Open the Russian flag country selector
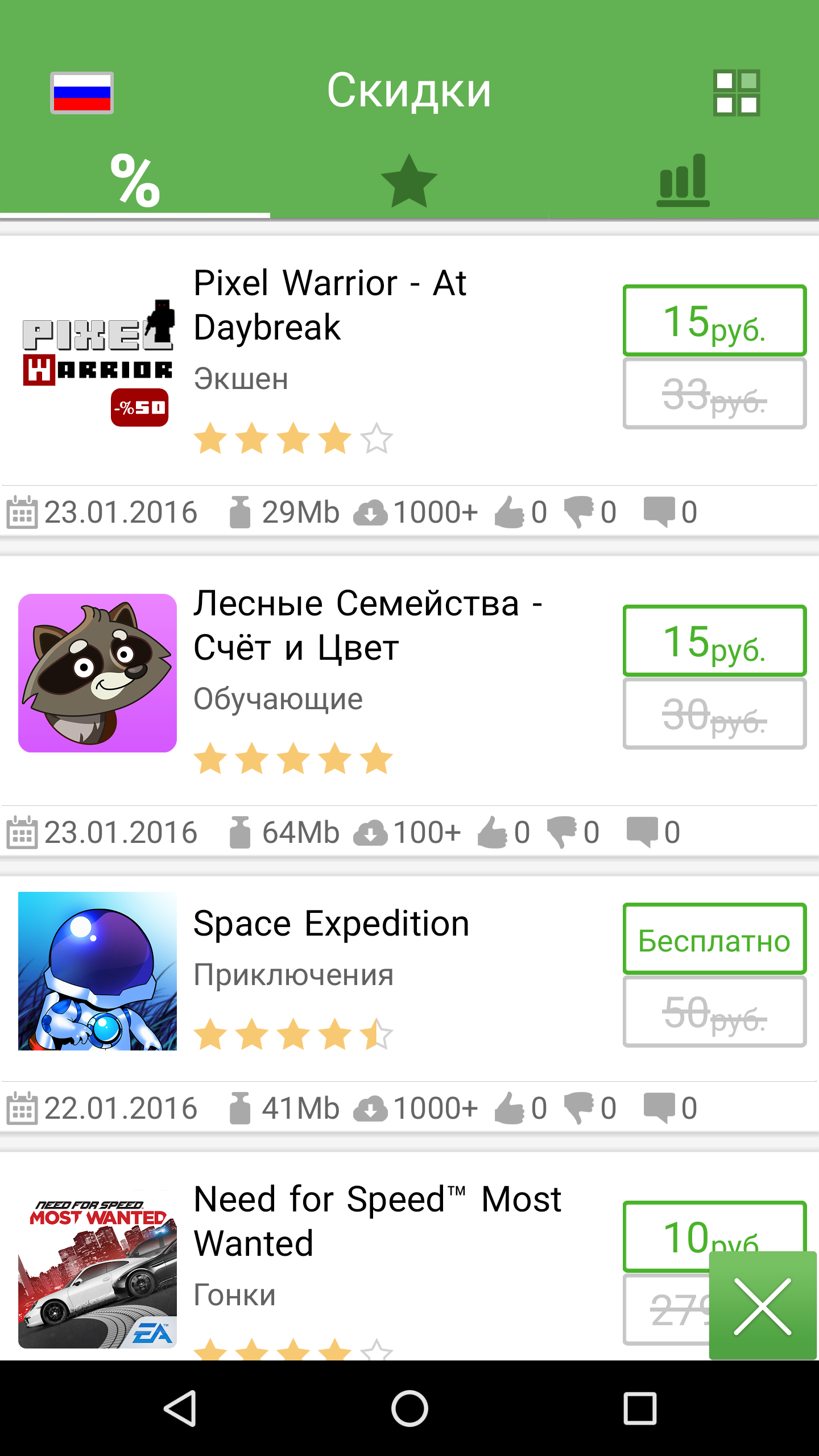This screenshot has width=819, height=1456. pyautogui.click(x=82, y=93)
